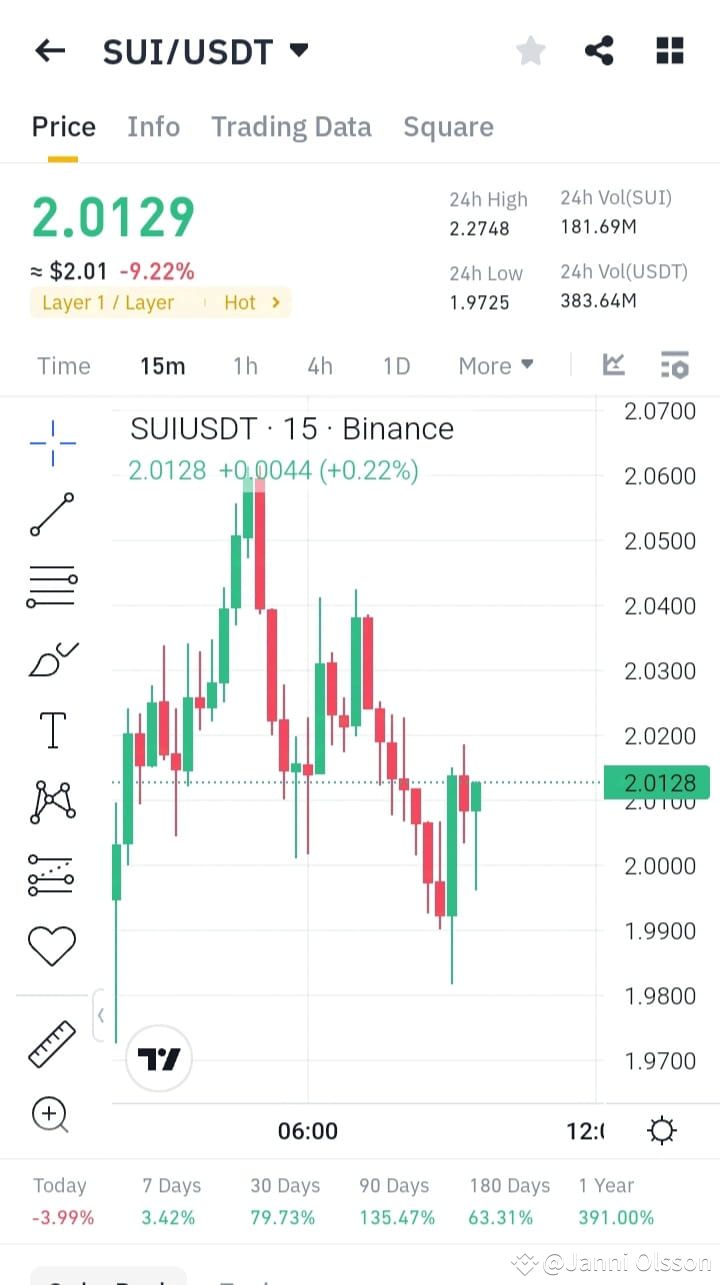Click the TradingView logo on the chart

click(x=158, y=1057)
